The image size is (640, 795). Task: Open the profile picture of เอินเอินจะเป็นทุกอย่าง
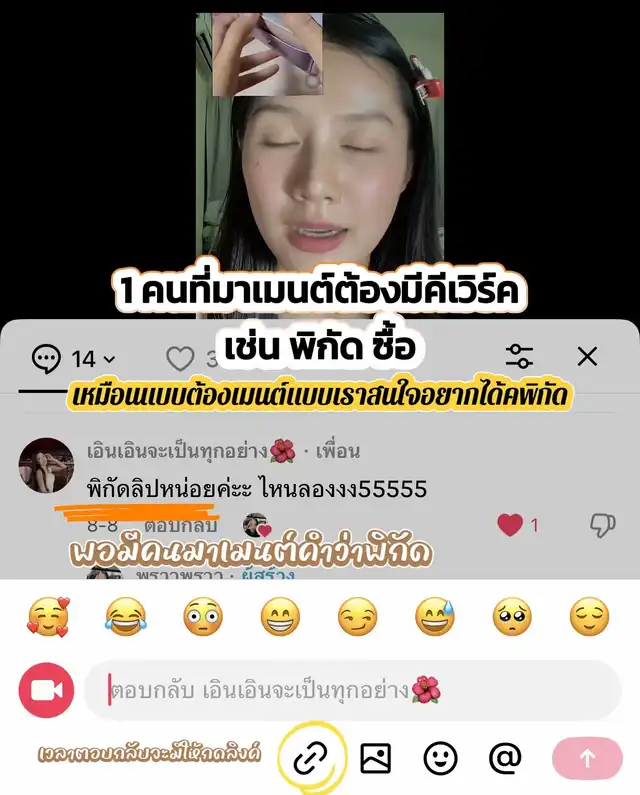(44, 464)
